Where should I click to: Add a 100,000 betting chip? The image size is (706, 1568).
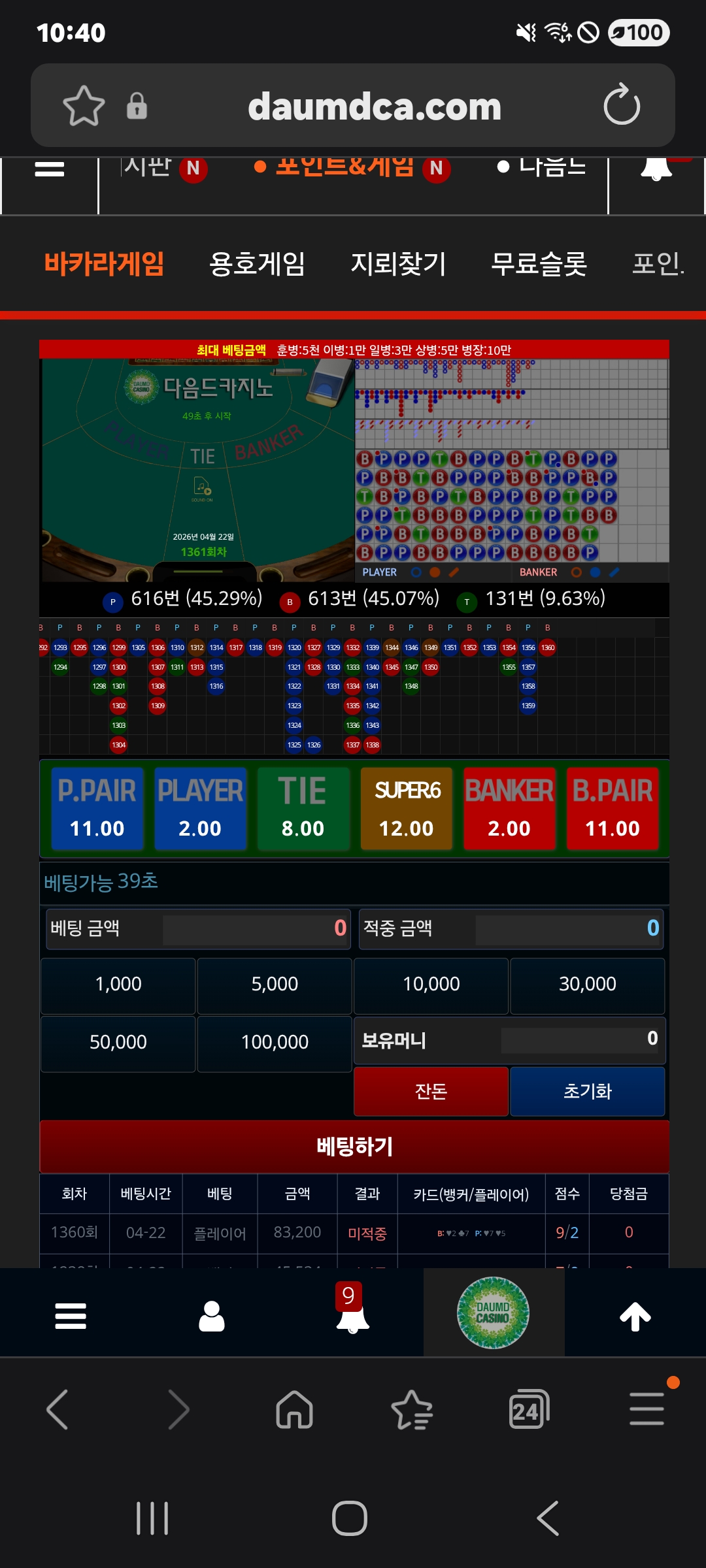coord(275,1043)
